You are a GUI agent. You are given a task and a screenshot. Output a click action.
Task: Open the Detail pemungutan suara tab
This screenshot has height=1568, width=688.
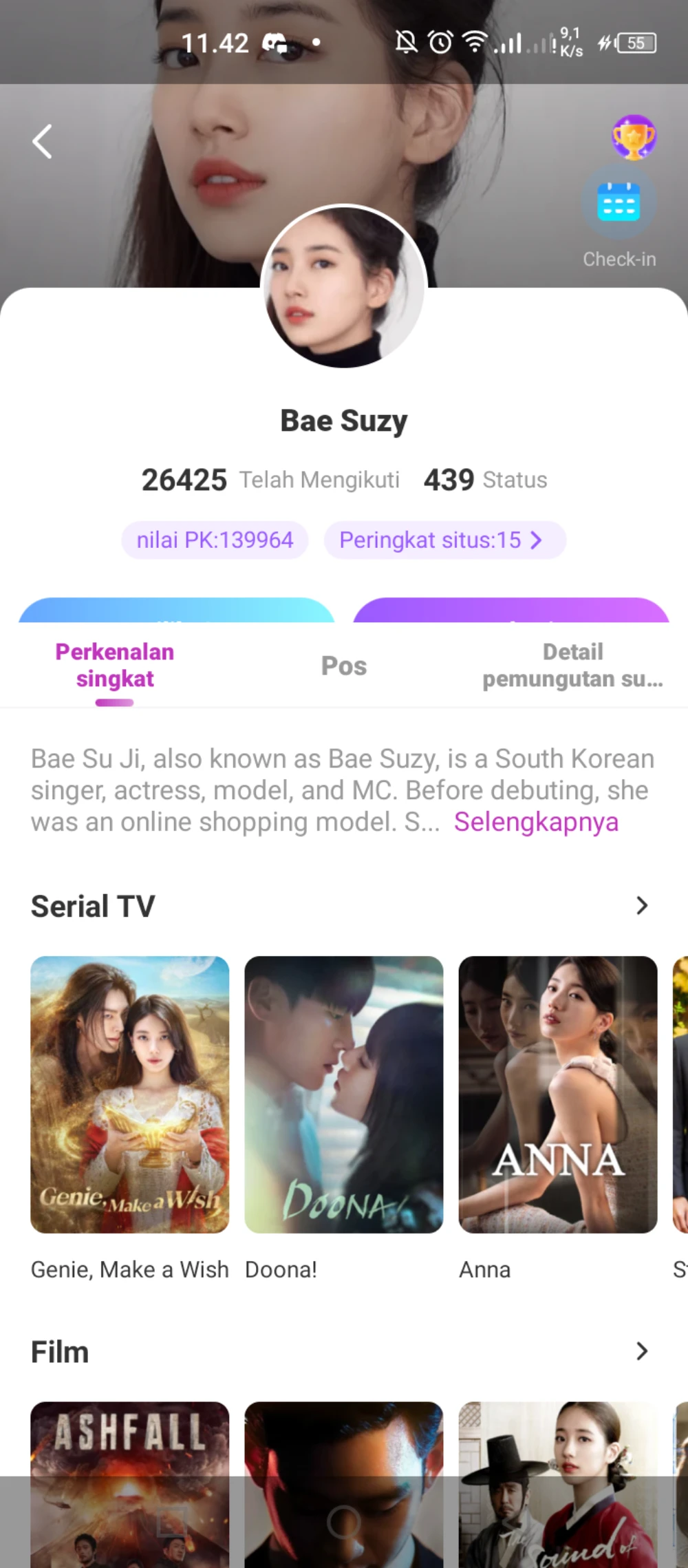tap(572, 666)
